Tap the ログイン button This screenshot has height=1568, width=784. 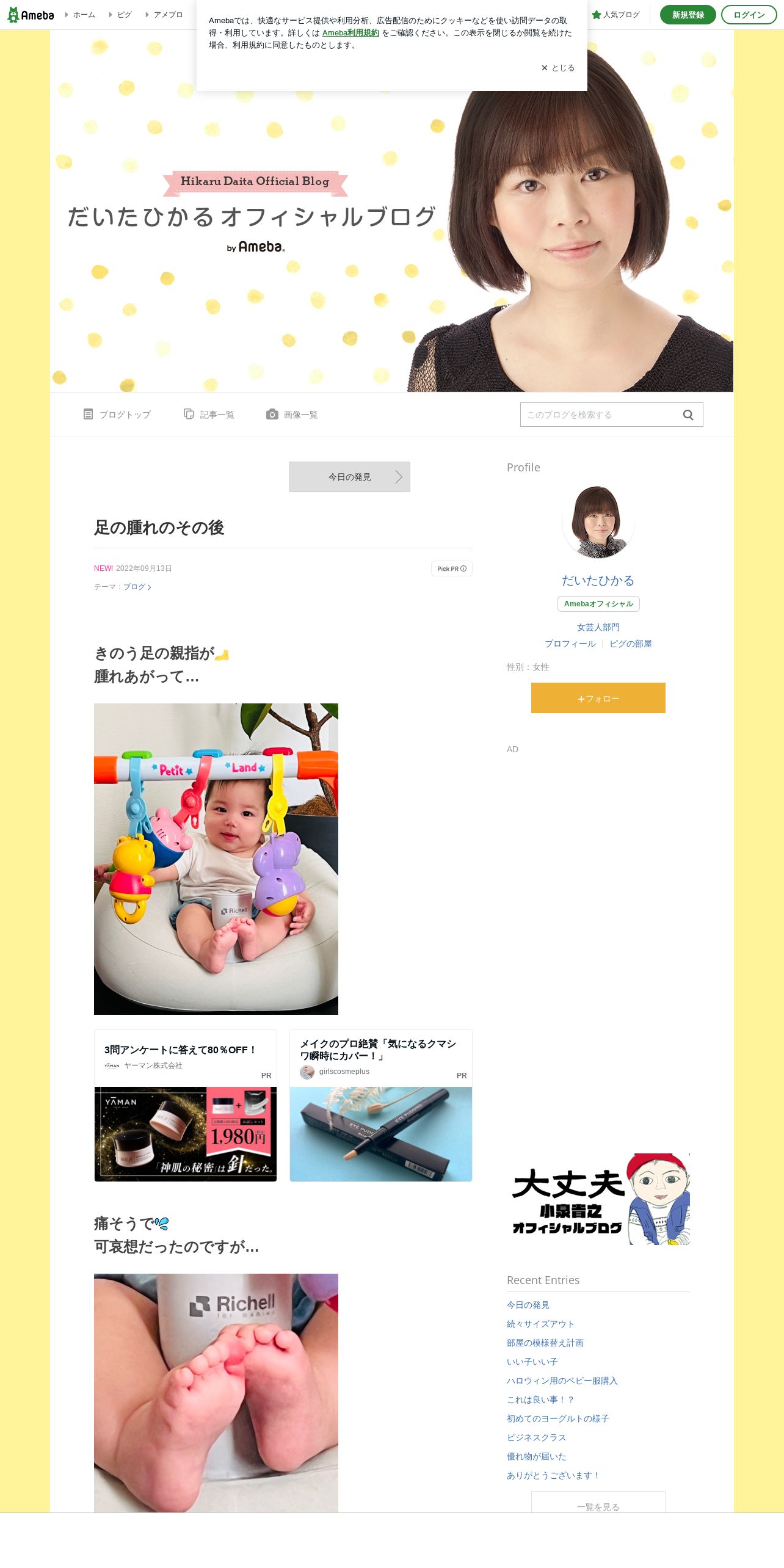pyautogui.click(x=749, y=15)
